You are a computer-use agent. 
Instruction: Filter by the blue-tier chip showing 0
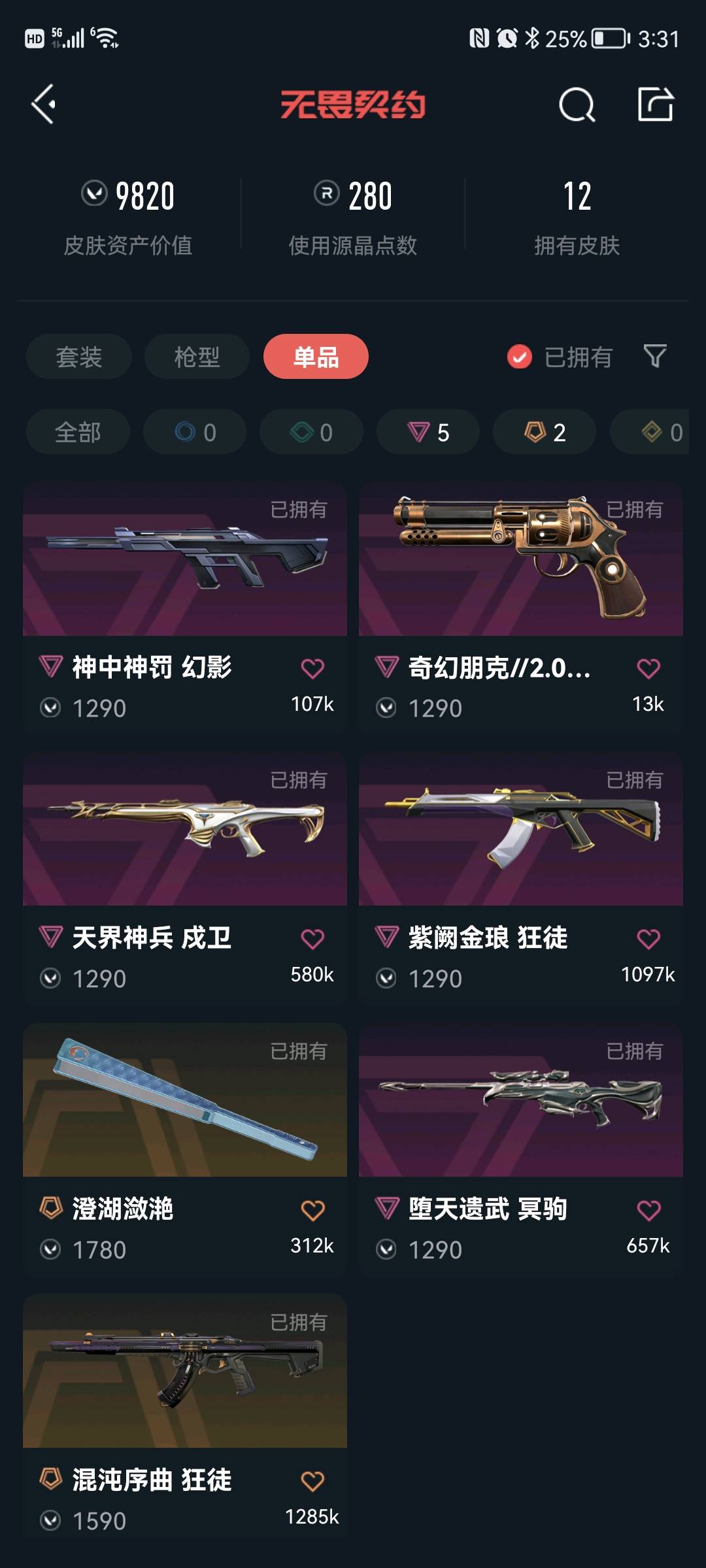coord(195,432)
